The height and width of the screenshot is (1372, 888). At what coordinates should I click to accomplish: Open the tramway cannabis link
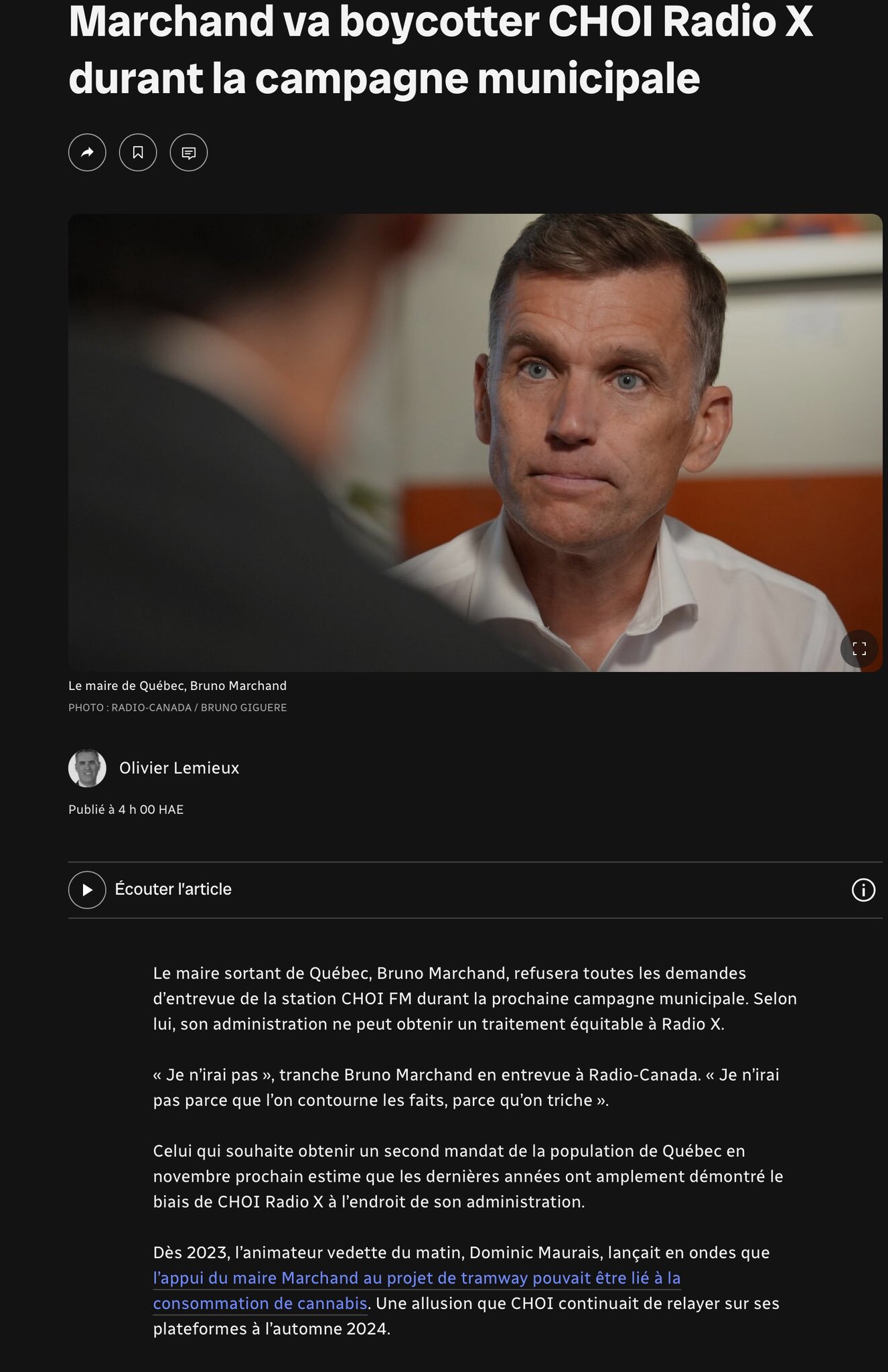tap(417, 1278)
